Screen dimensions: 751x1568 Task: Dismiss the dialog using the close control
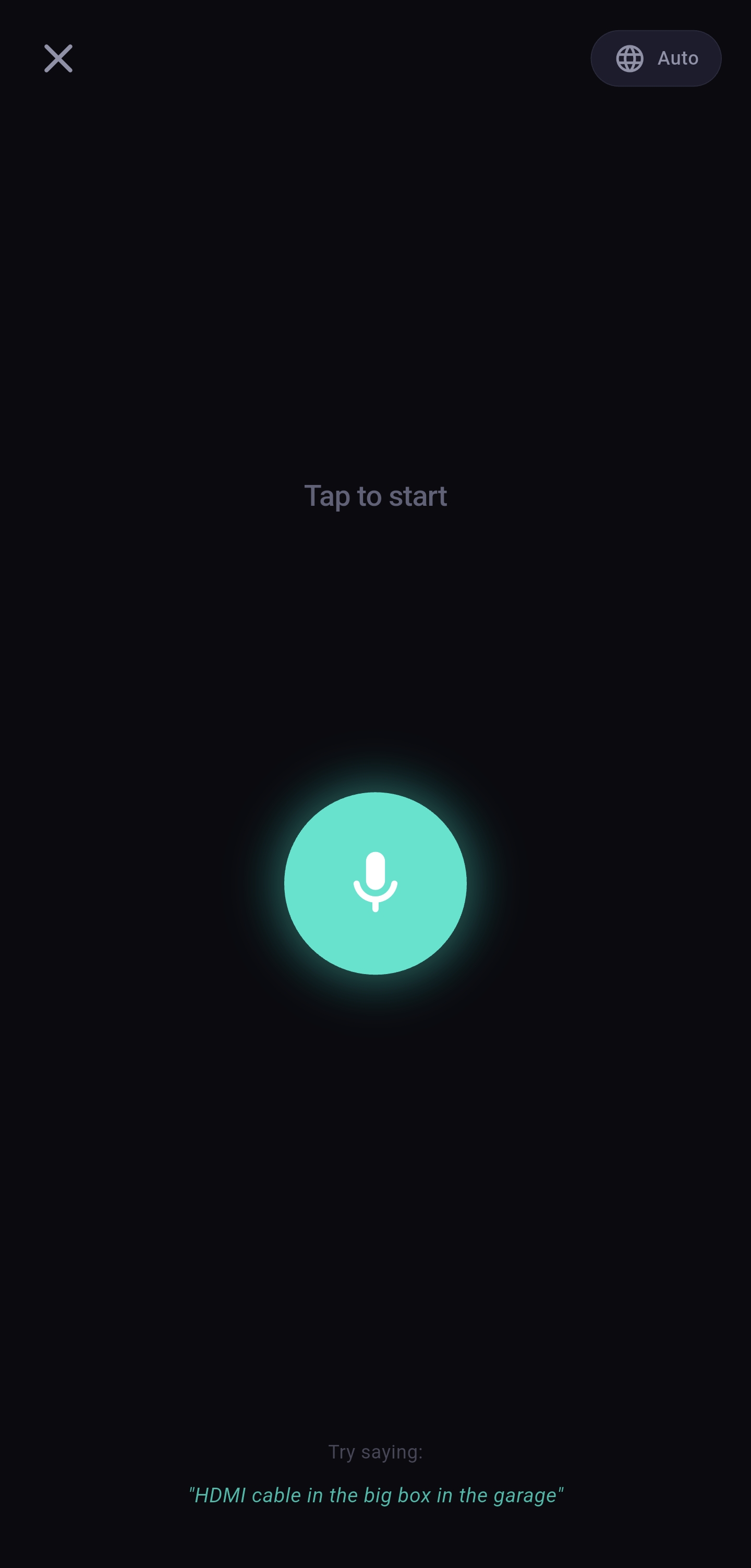[58, 58]
